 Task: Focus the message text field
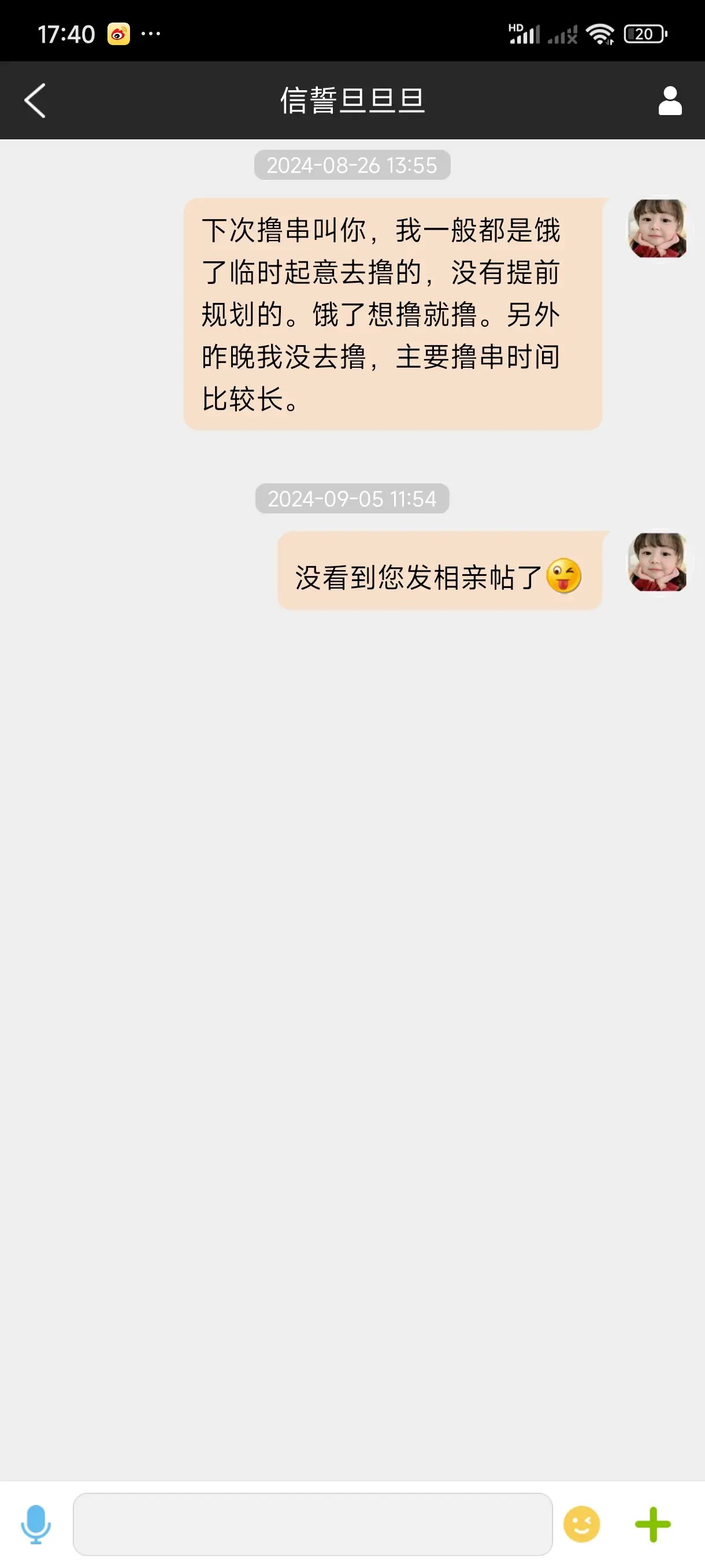coord(312,1523)
